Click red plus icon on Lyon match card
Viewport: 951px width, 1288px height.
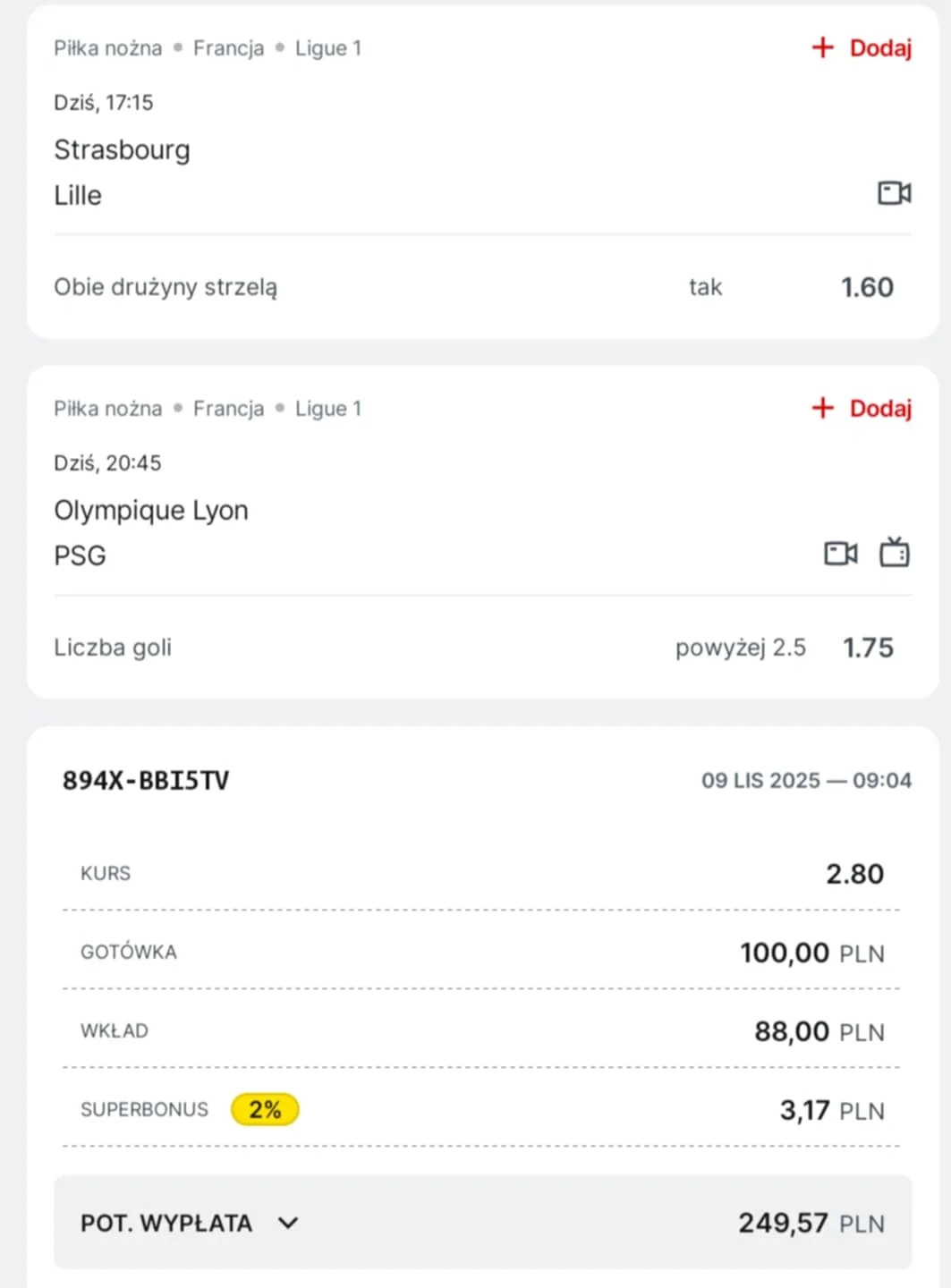(821, 408)
